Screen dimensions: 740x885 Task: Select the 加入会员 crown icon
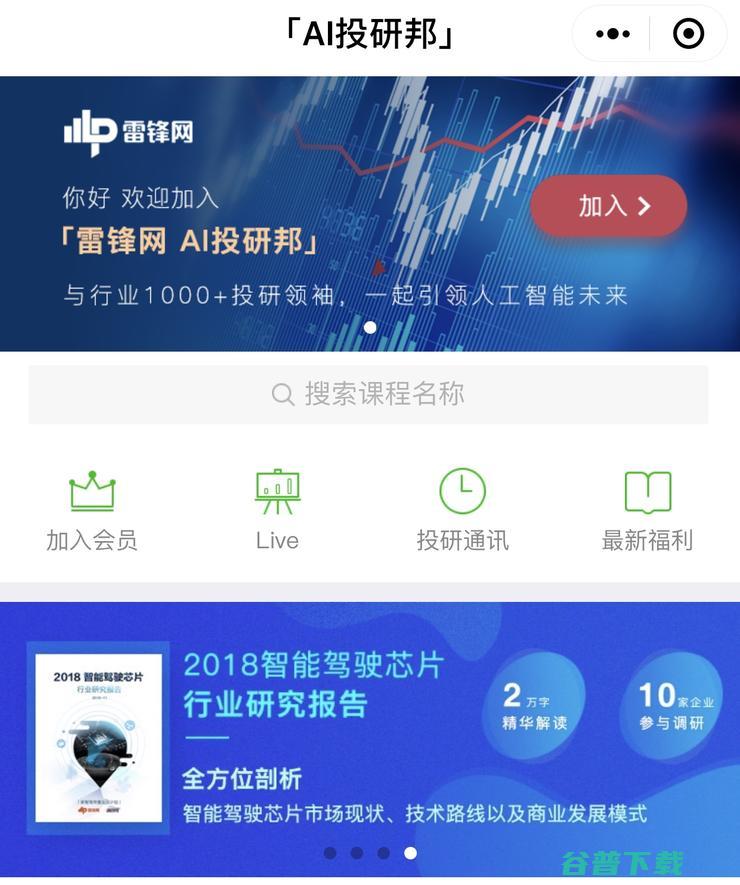click(92, 490)
